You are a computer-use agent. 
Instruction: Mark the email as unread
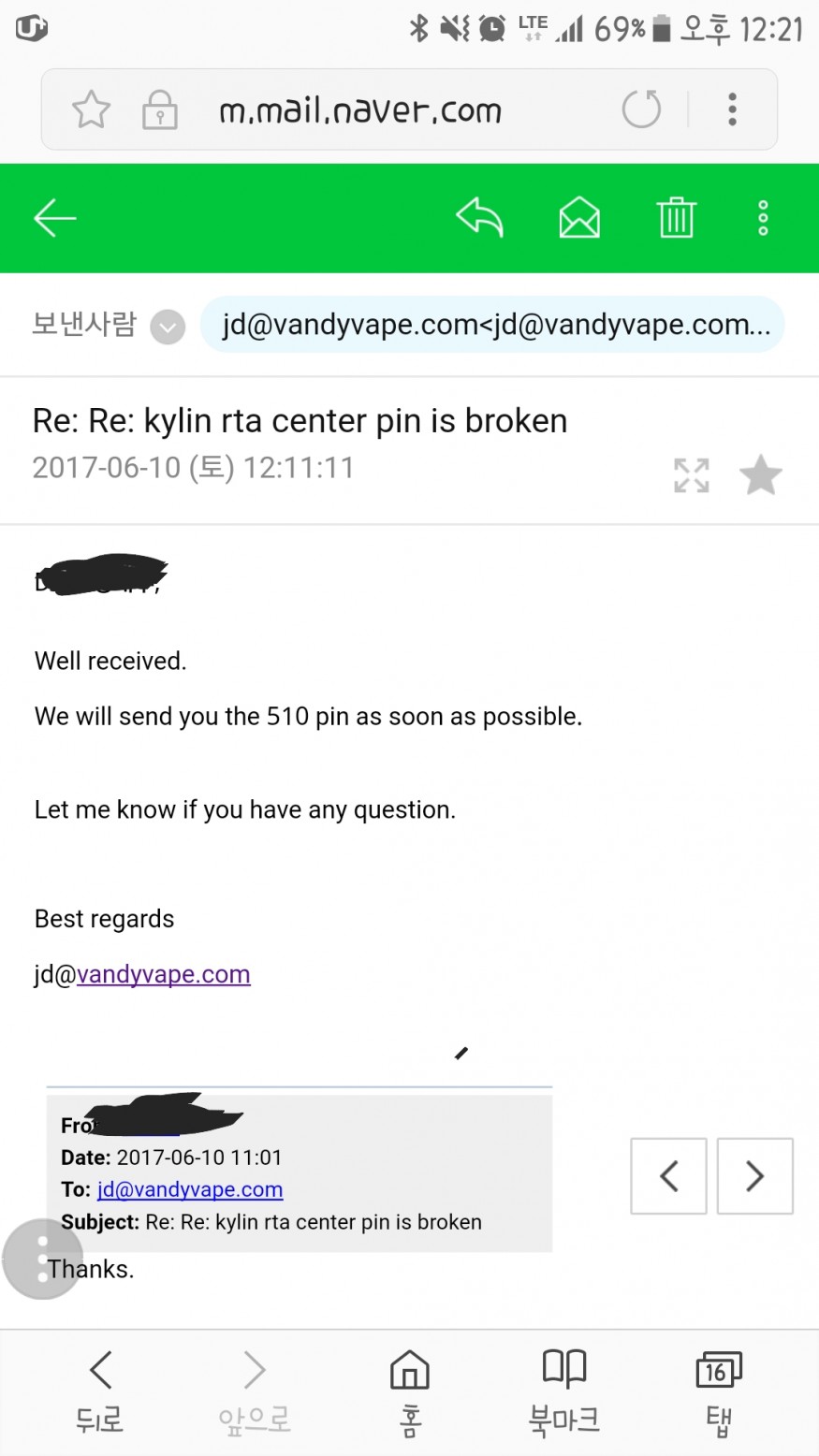coord(579,219)
